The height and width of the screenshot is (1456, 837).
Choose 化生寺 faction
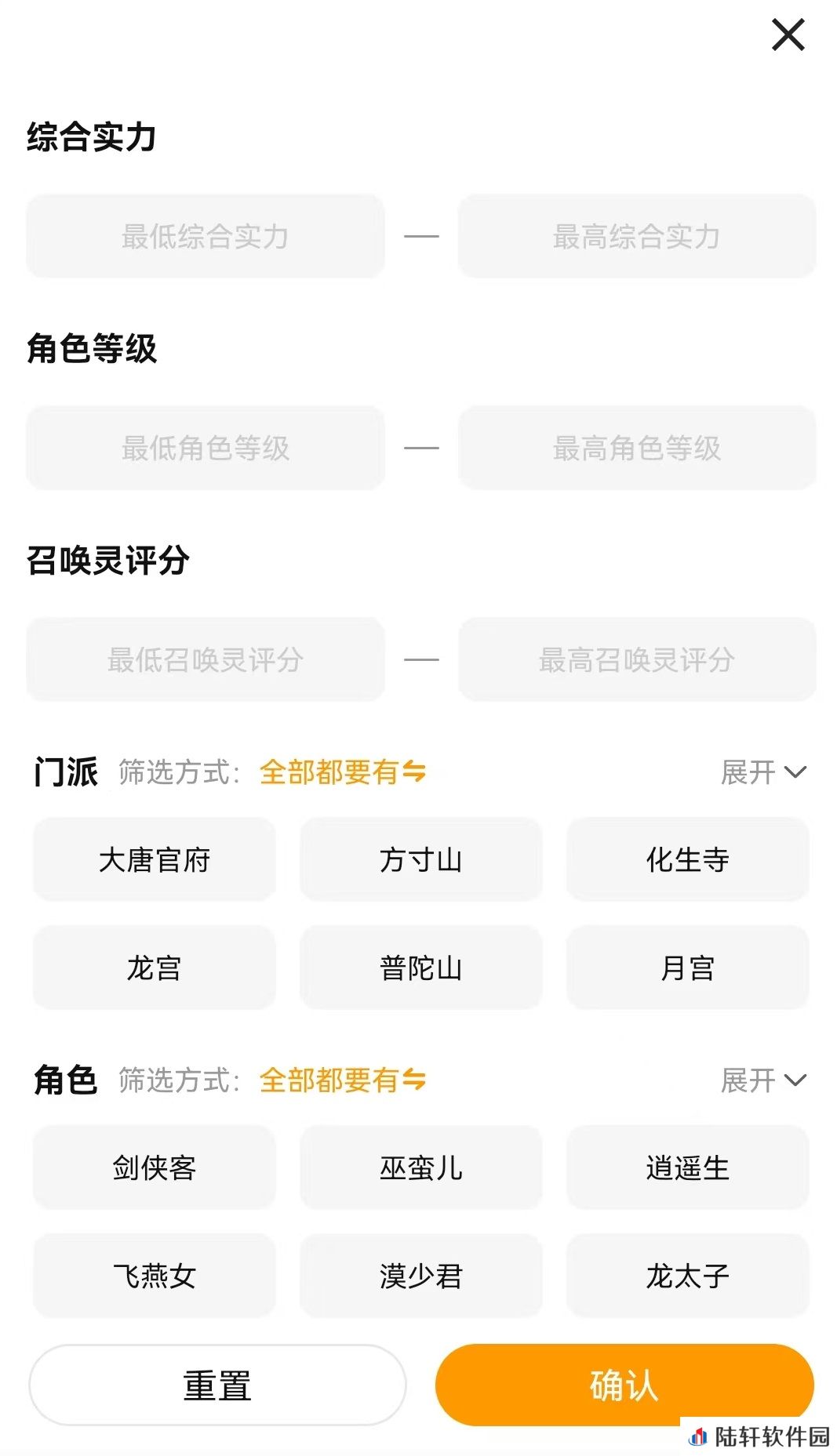(x=688, y=859)
